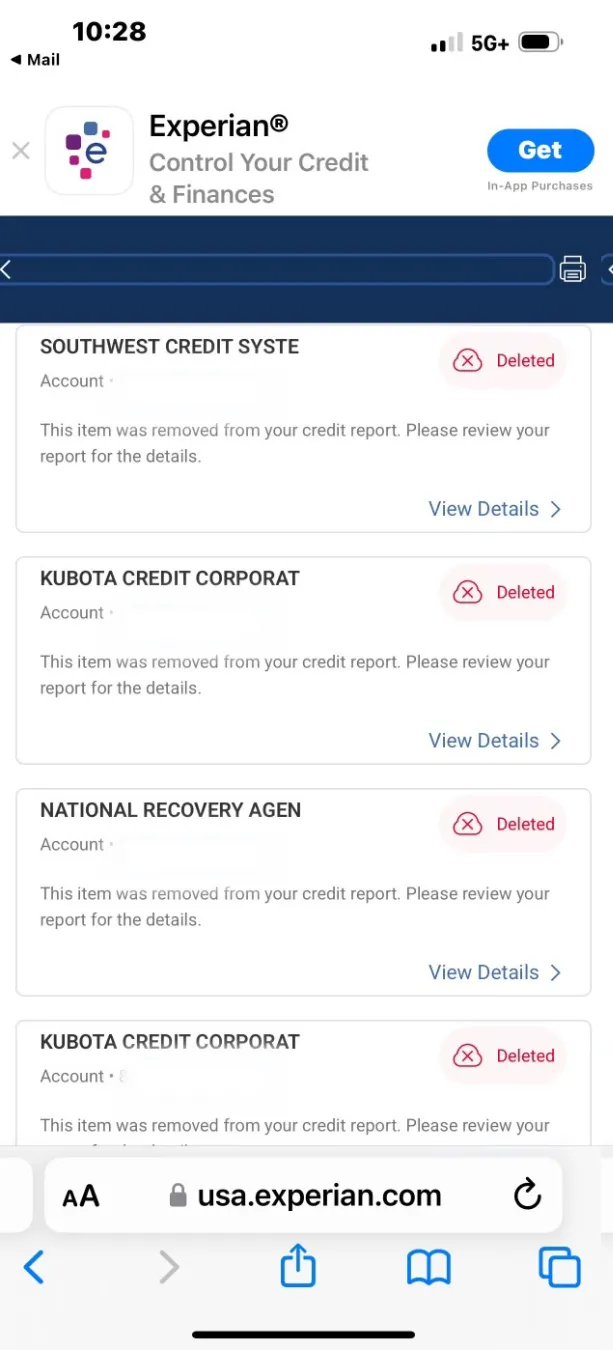This screenshot has height=1350, width=613.
Task: Open Safari's AA reader options
Action: [x=81, y=1196]
